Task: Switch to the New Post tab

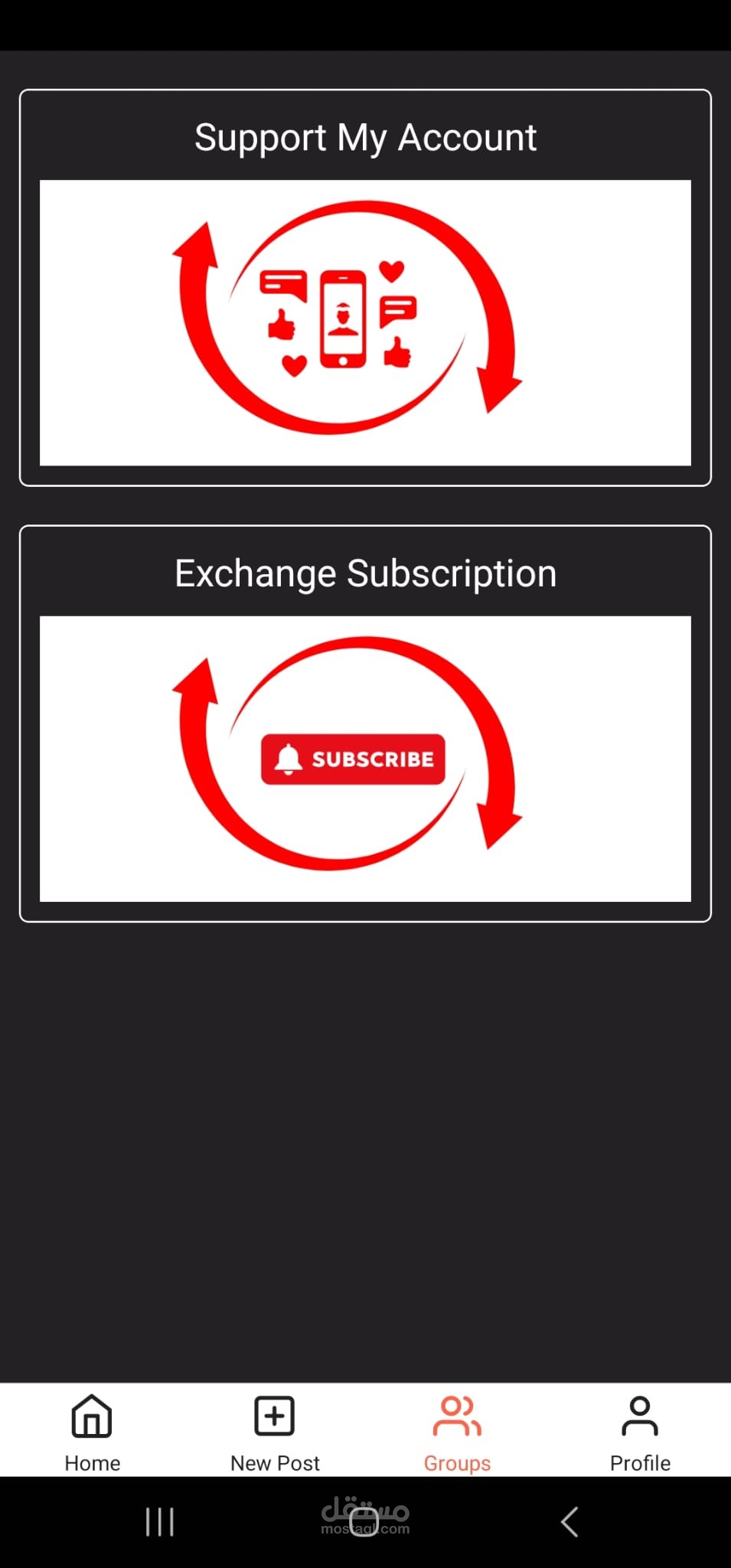Action: click(275, 1430)
